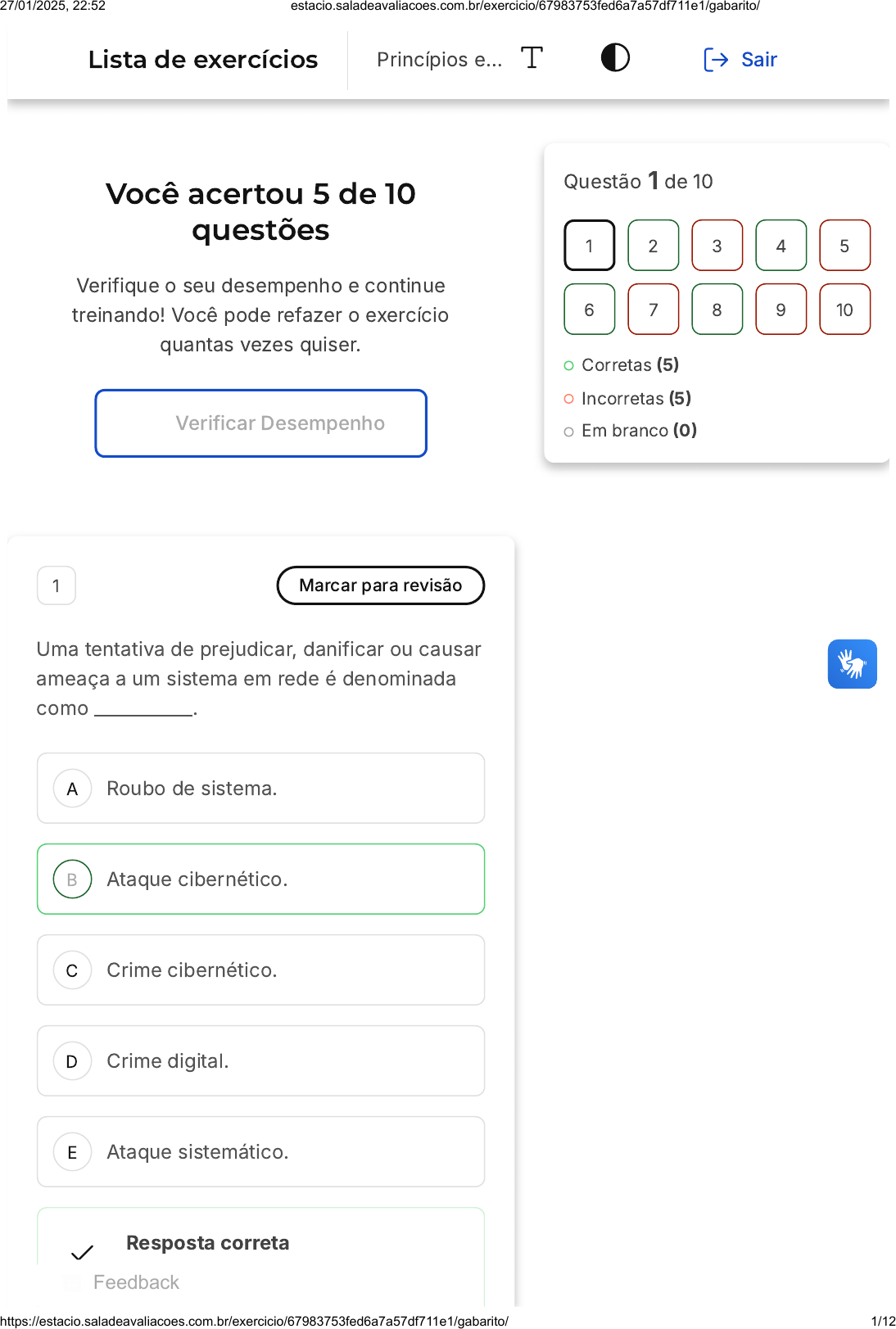Go to question 10
The width and height of the screenshot is (896, 1329).
pos(844,310)
